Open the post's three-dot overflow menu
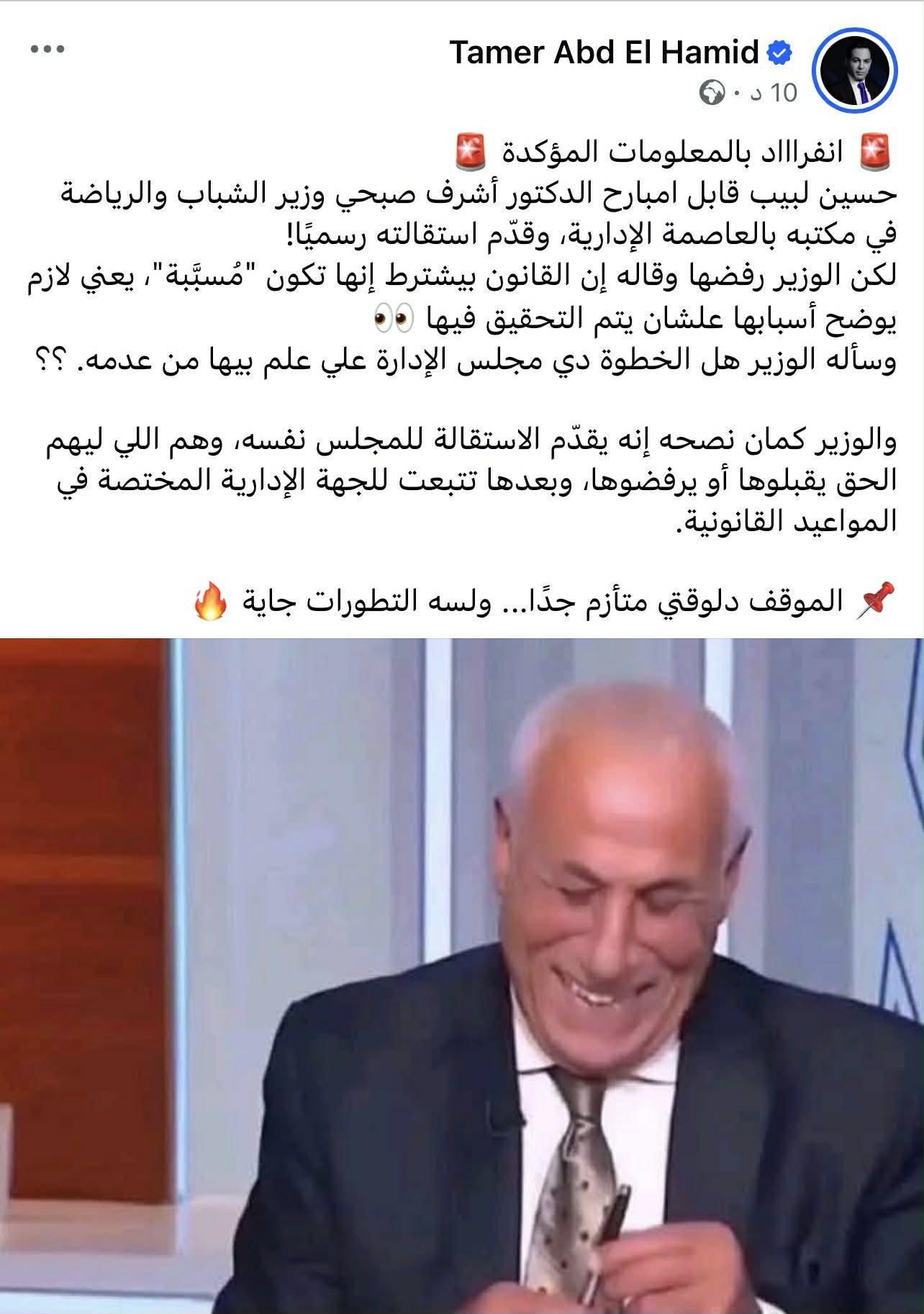The image size is (924, 1314). tap(47, 50)
